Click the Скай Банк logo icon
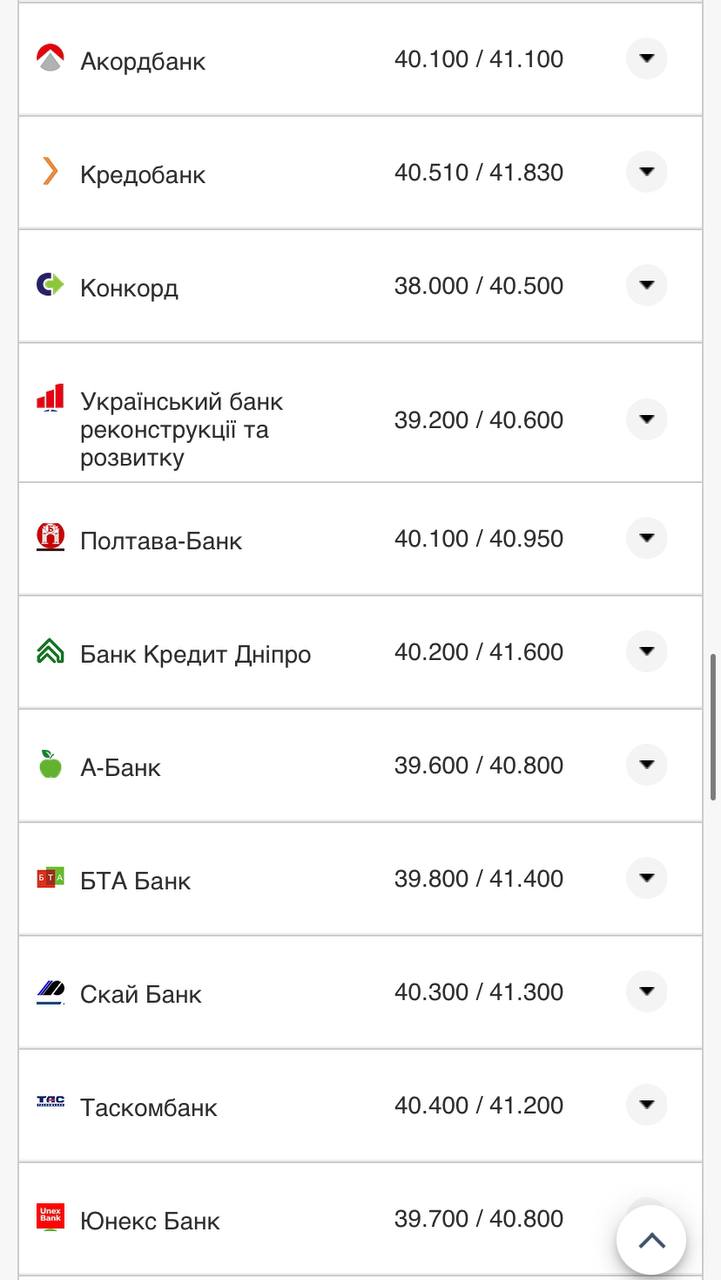This screenshot has width=721, height=1280. pyautogui.click(x=48, y=992)
